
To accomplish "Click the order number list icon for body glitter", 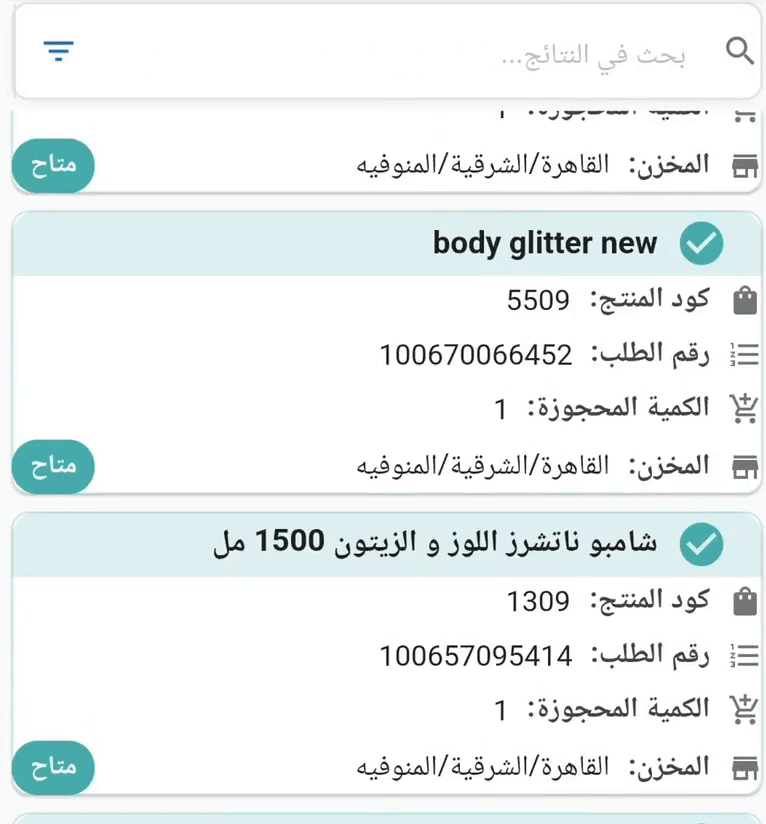I will pyautogui.click(x=745, y=353).
